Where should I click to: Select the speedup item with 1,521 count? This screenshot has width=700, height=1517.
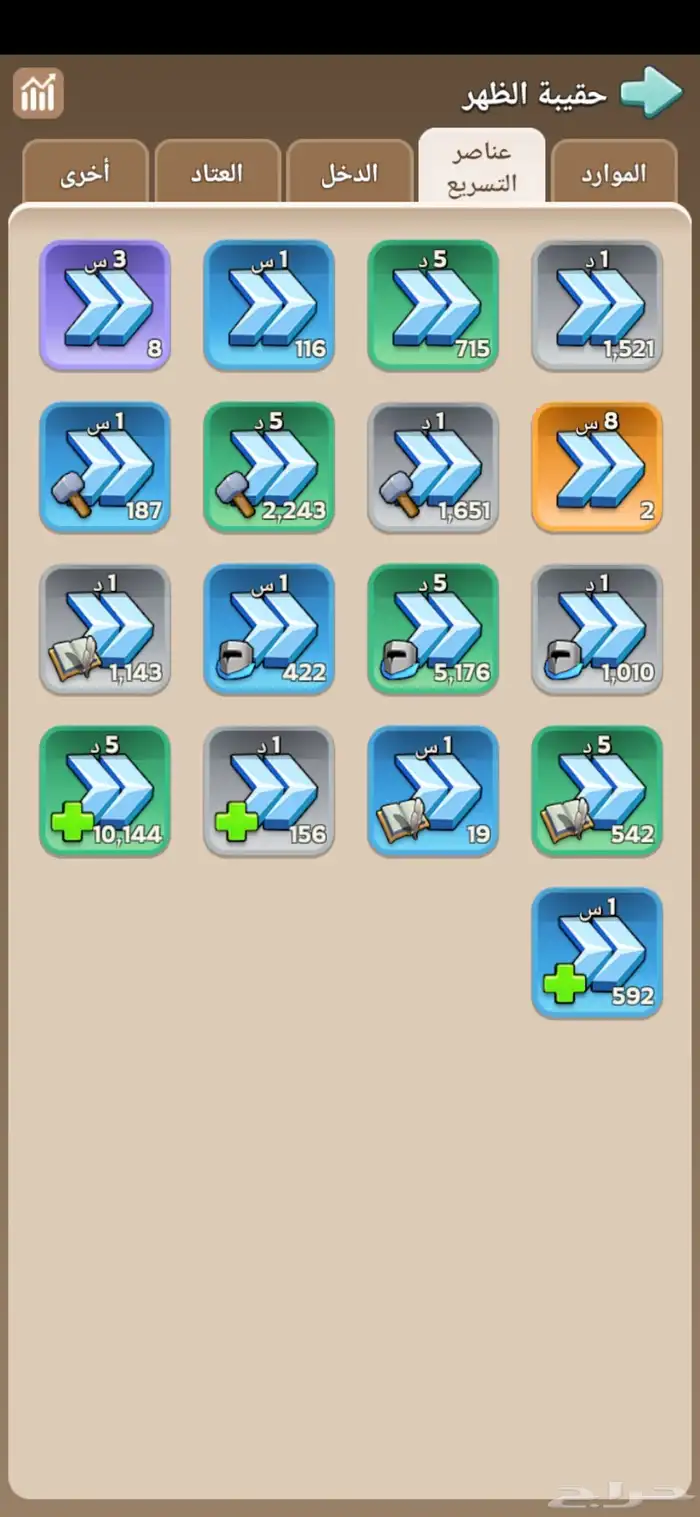[x=597, y=305]
